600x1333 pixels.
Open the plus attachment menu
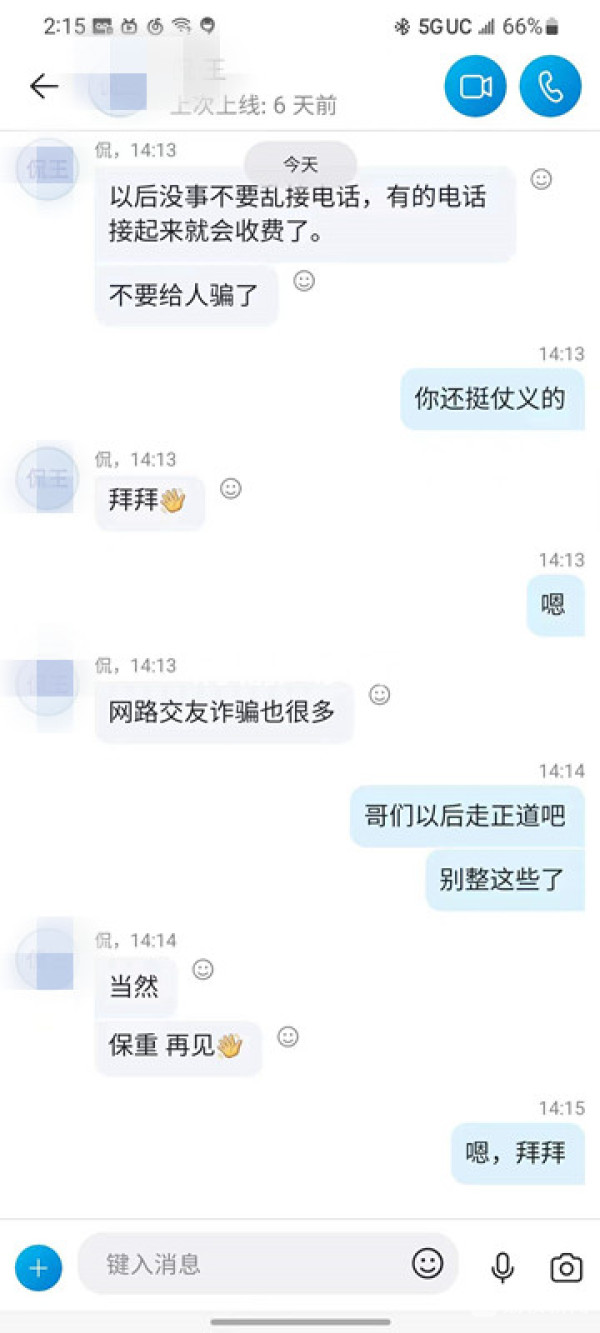(x=39, y=1268)
